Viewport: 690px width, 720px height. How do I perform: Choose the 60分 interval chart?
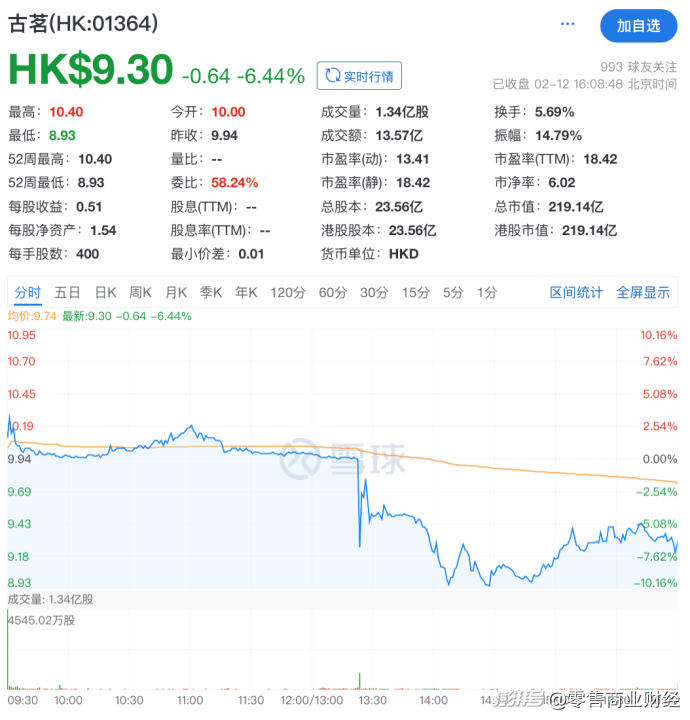point(332,292)
